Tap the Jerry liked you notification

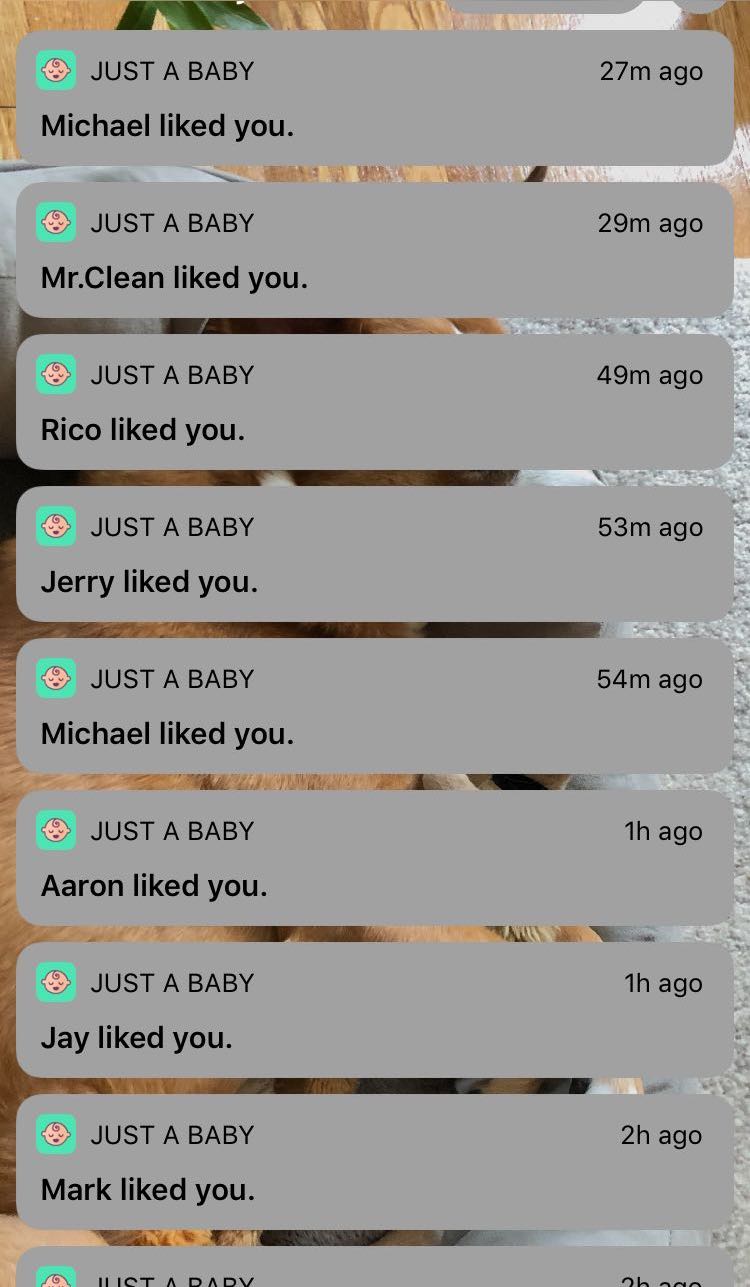tap(374, 555)
